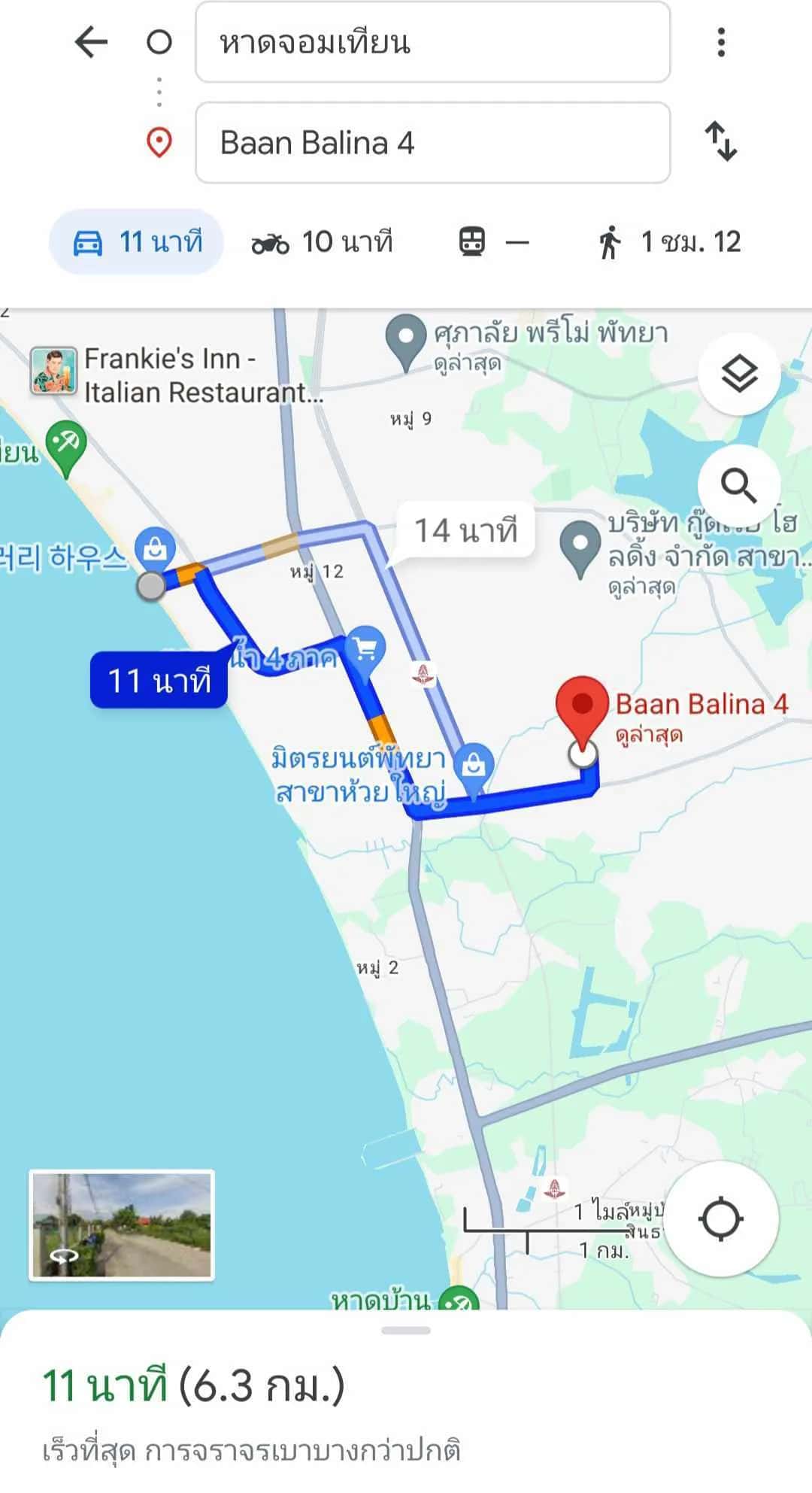Select the alternate 14 นาที route

(x=465, y=531)
